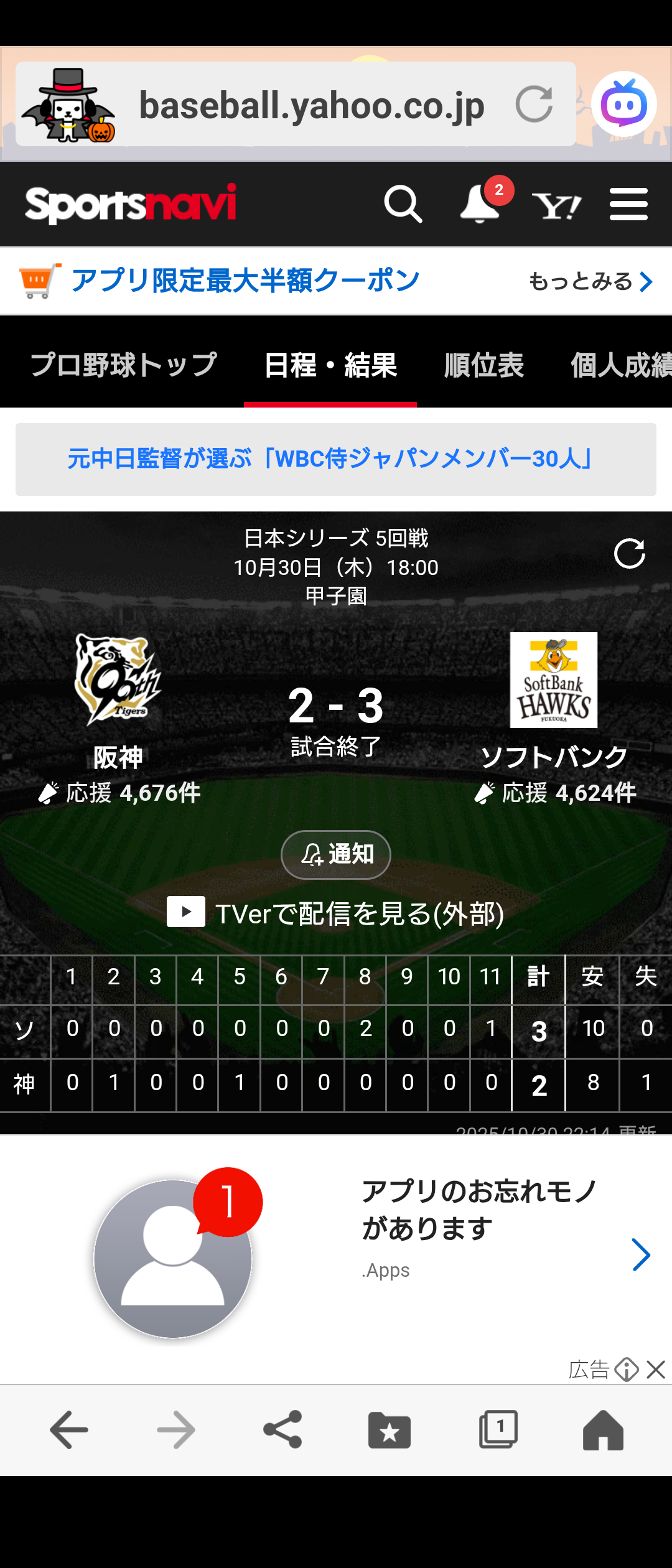Tap the baseball.yahoo.co.jp address bar
The image size is (672, 1568).
311,105
